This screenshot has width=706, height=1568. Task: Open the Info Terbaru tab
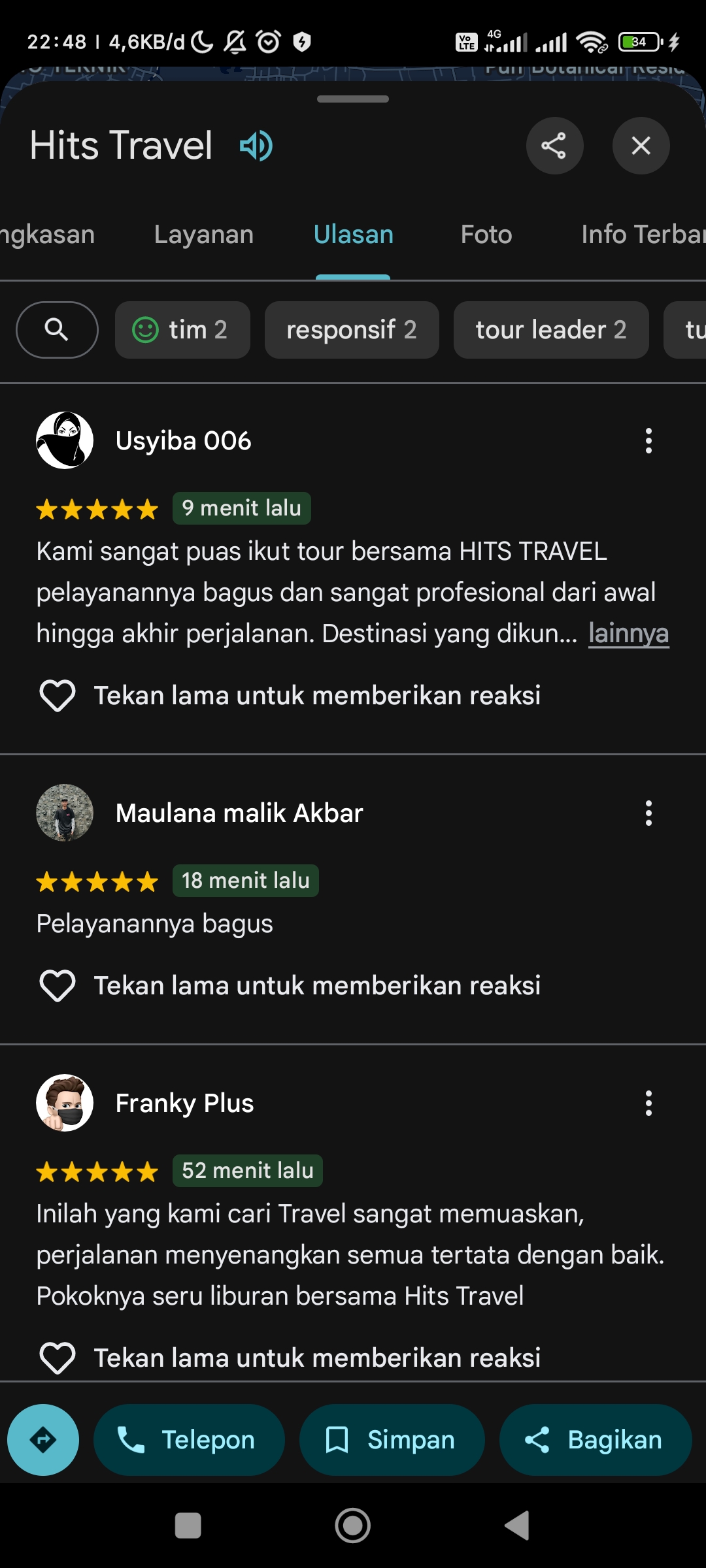coord(643,235)
